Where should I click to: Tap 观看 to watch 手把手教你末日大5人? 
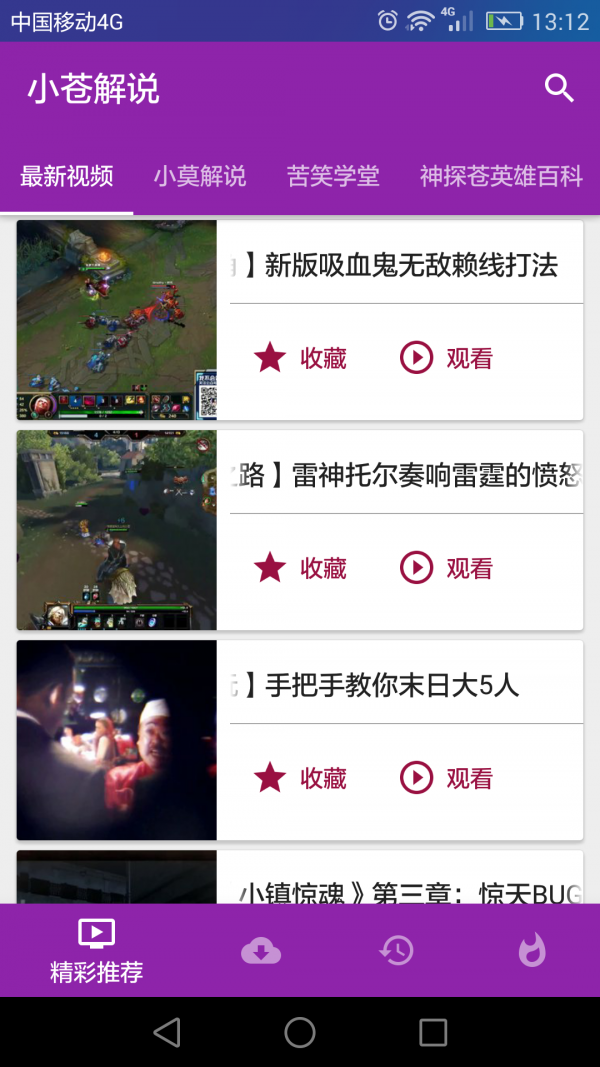coord(447,778)
